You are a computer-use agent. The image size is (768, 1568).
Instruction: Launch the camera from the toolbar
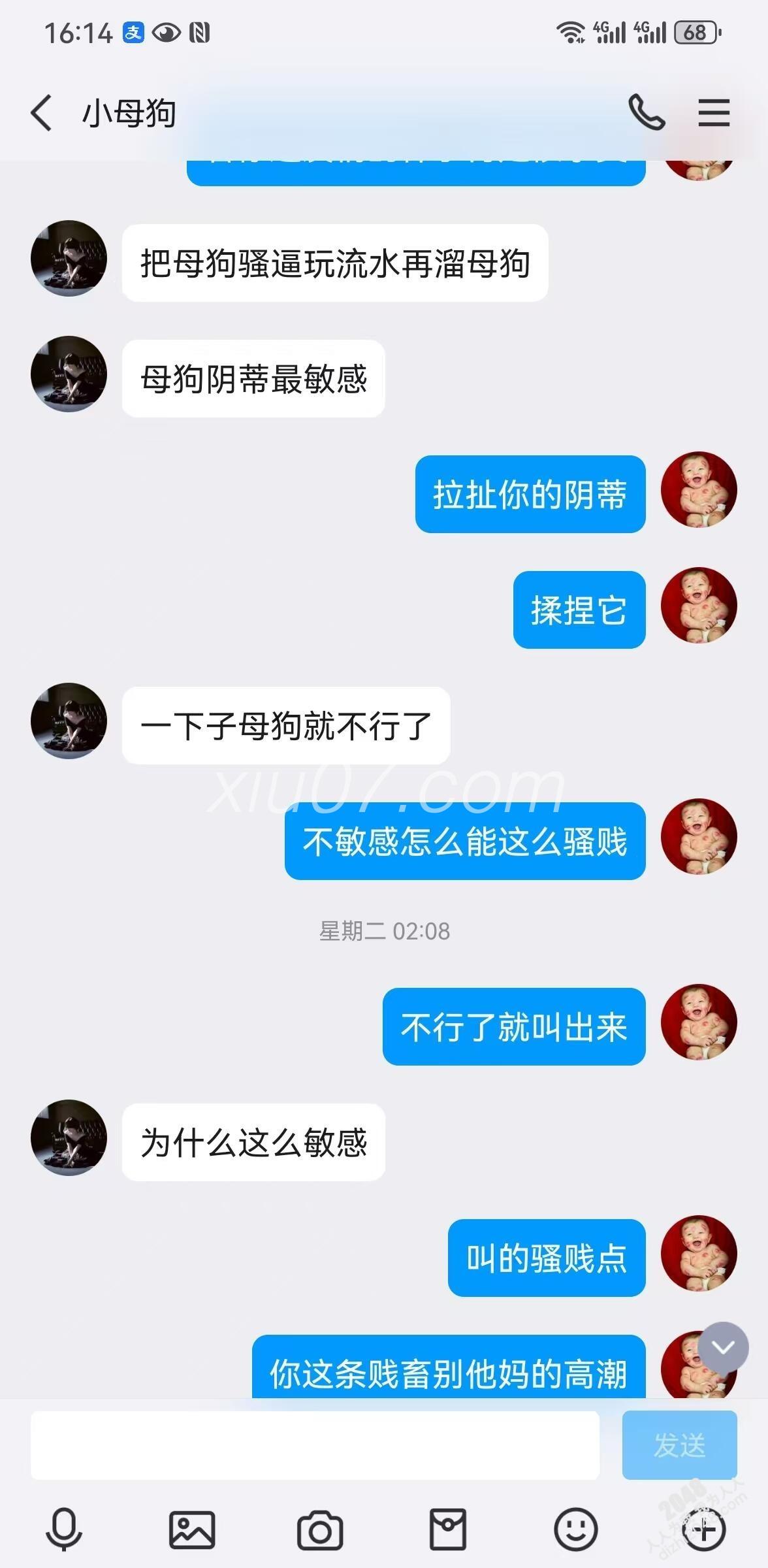tap(319, 1530)
